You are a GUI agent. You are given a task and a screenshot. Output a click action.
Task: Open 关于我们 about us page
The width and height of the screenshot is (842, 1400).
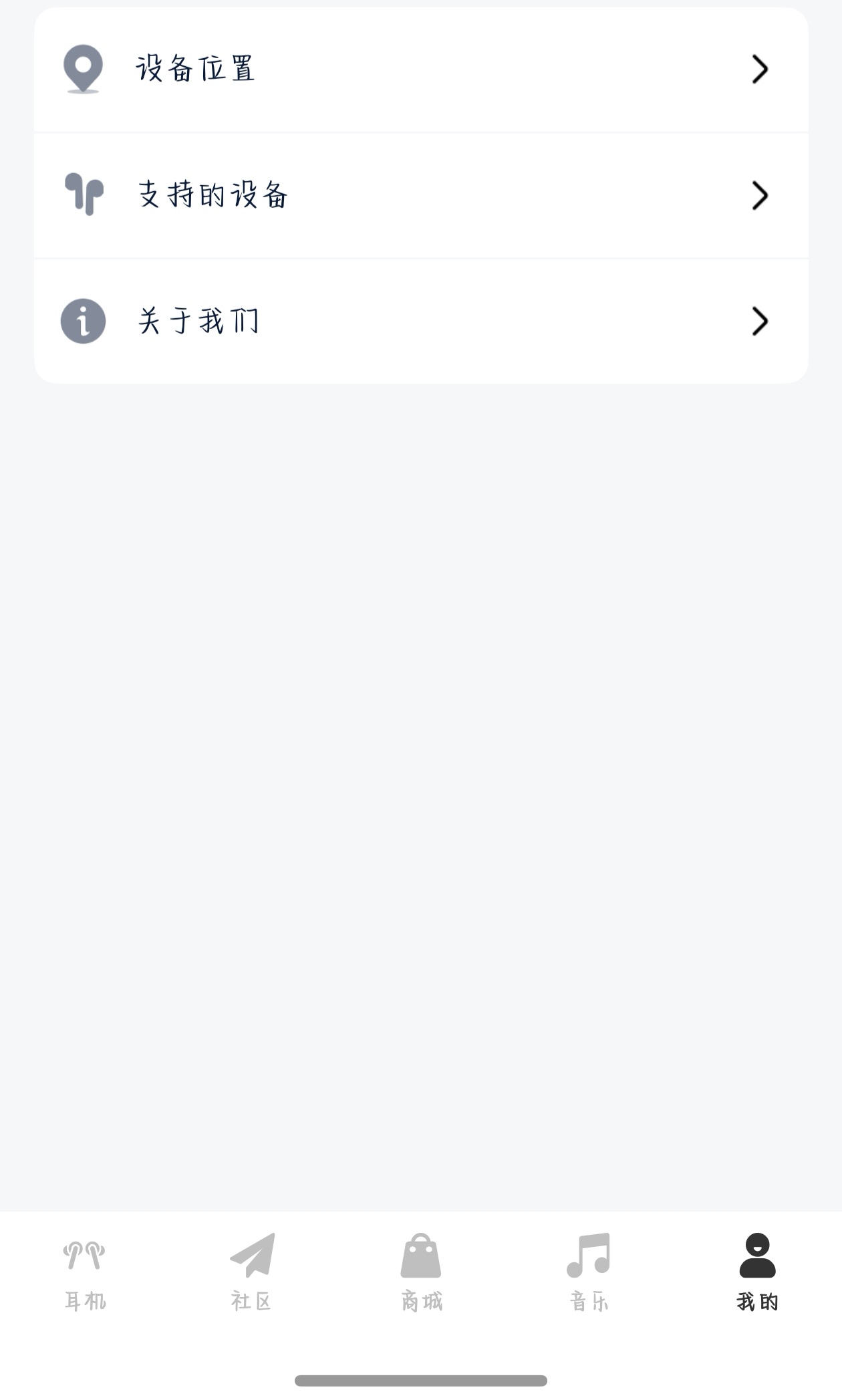click(421, 321)
